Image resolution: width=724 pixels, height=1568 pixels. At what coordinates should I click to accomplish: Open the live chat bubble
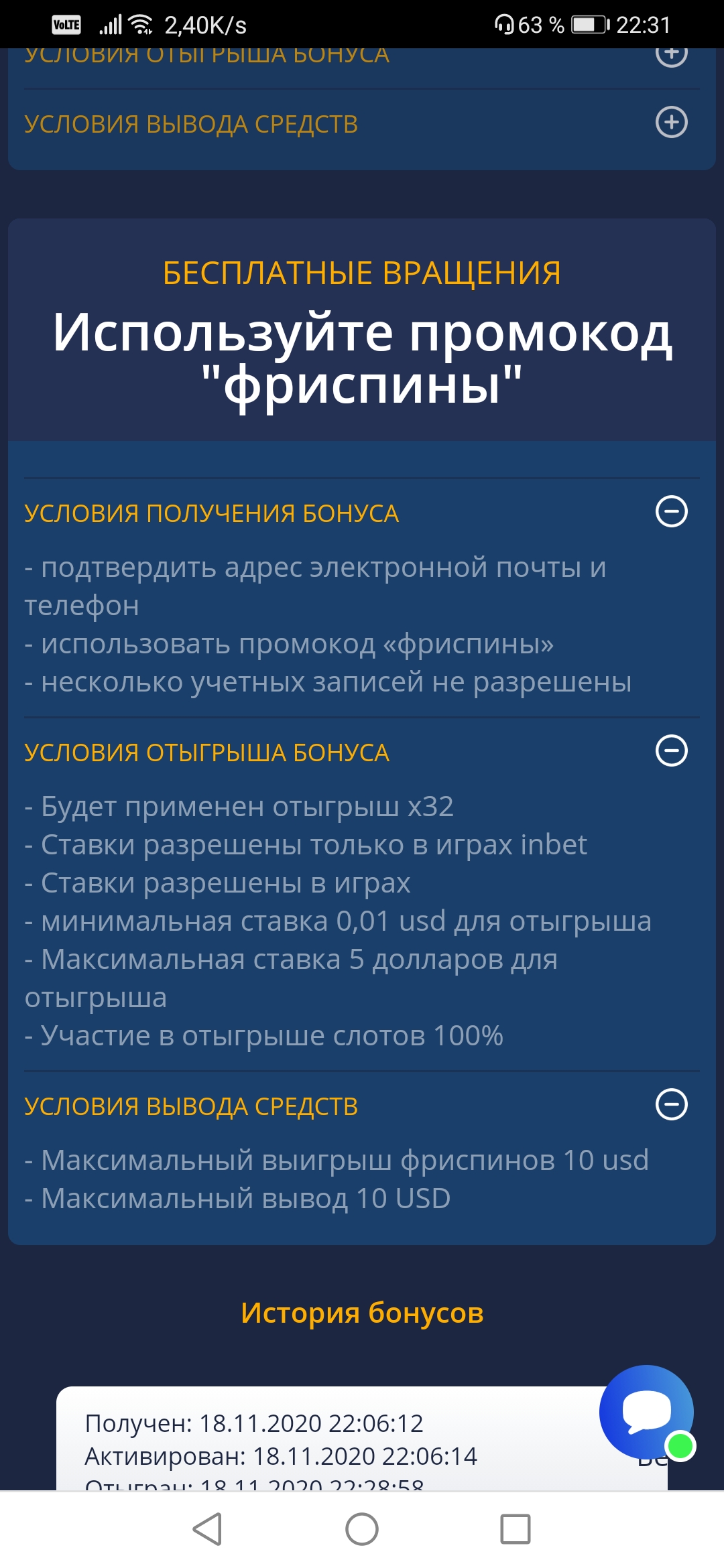[647, 1413]
